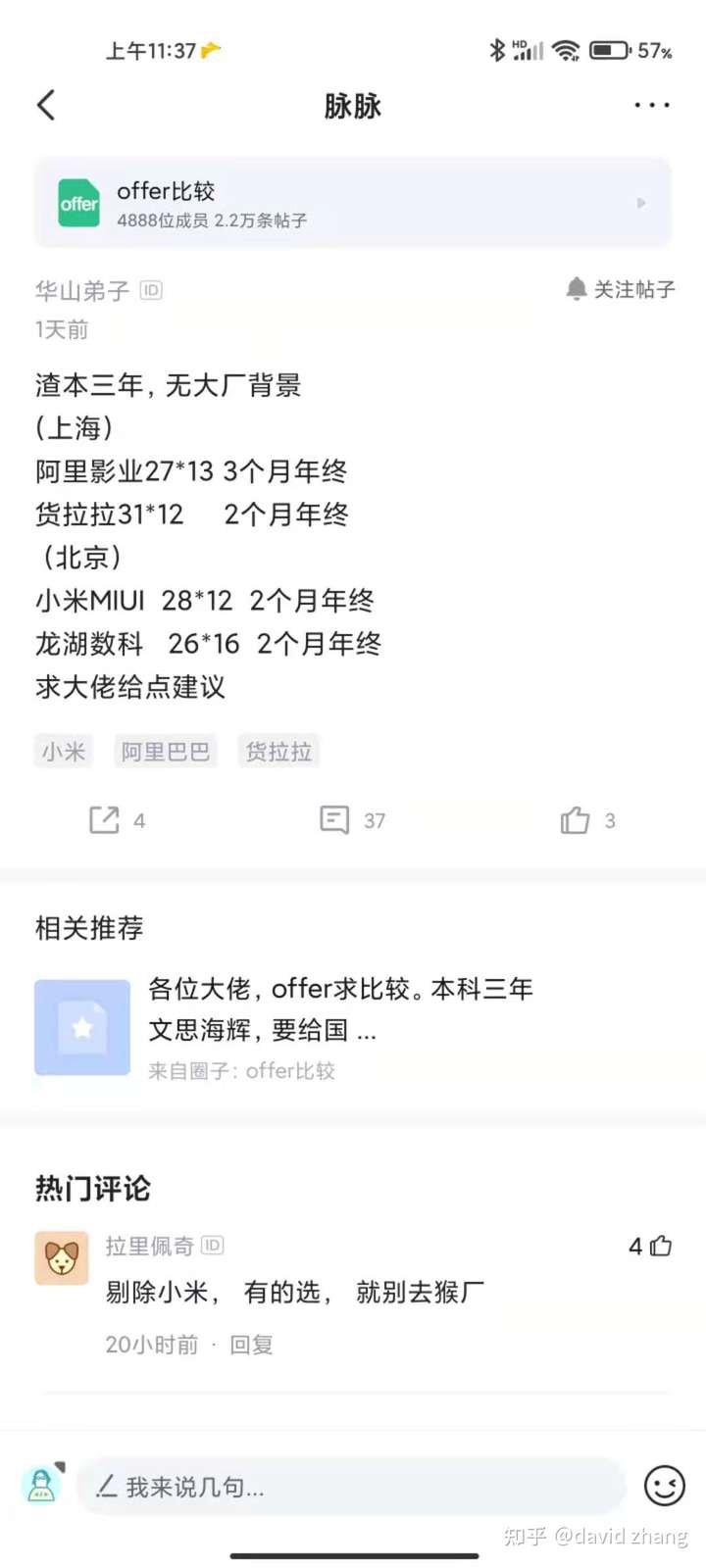Image resolution: width=706 pixels, height=1568 pixels.
Task: Open 华山弟子's profile
Action: [82, 290]
